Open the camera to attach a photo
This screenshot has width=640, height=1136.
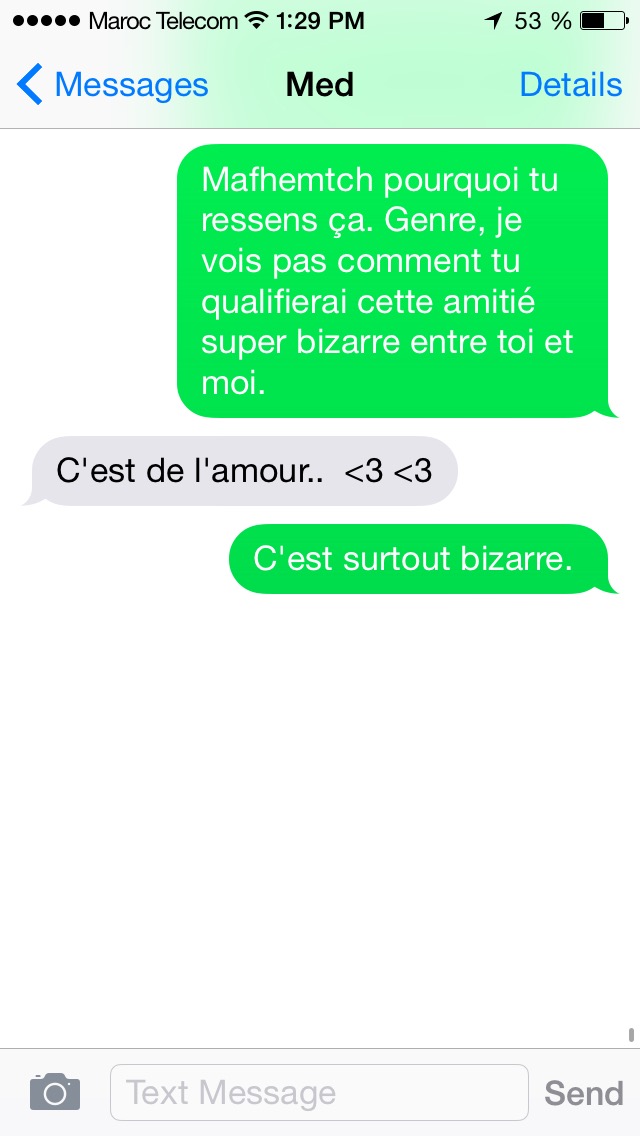[x=54, y=1092]
